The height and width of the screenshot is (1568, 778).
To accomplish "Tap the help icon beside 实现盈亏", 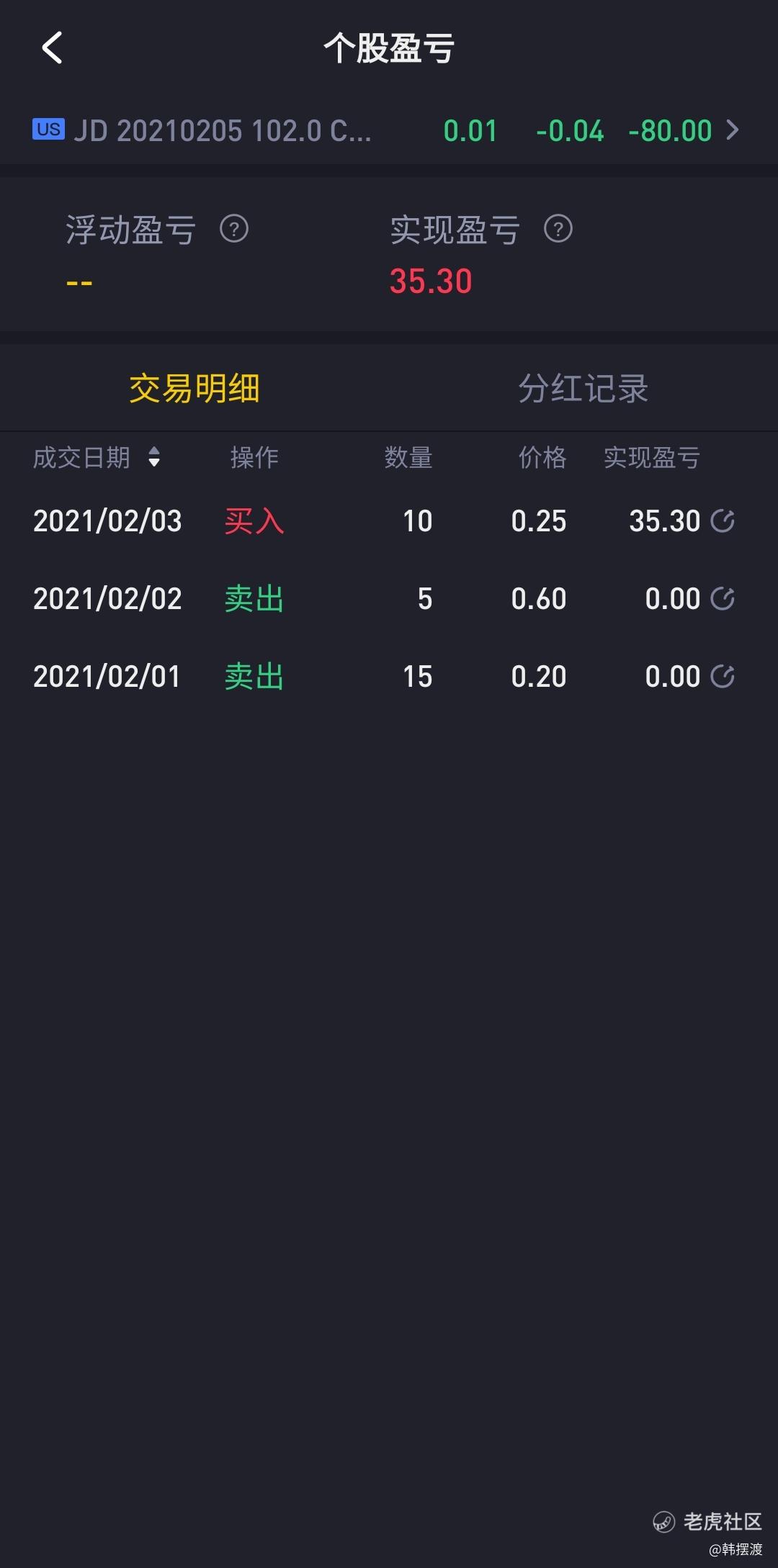I will [x=558, y=229].
